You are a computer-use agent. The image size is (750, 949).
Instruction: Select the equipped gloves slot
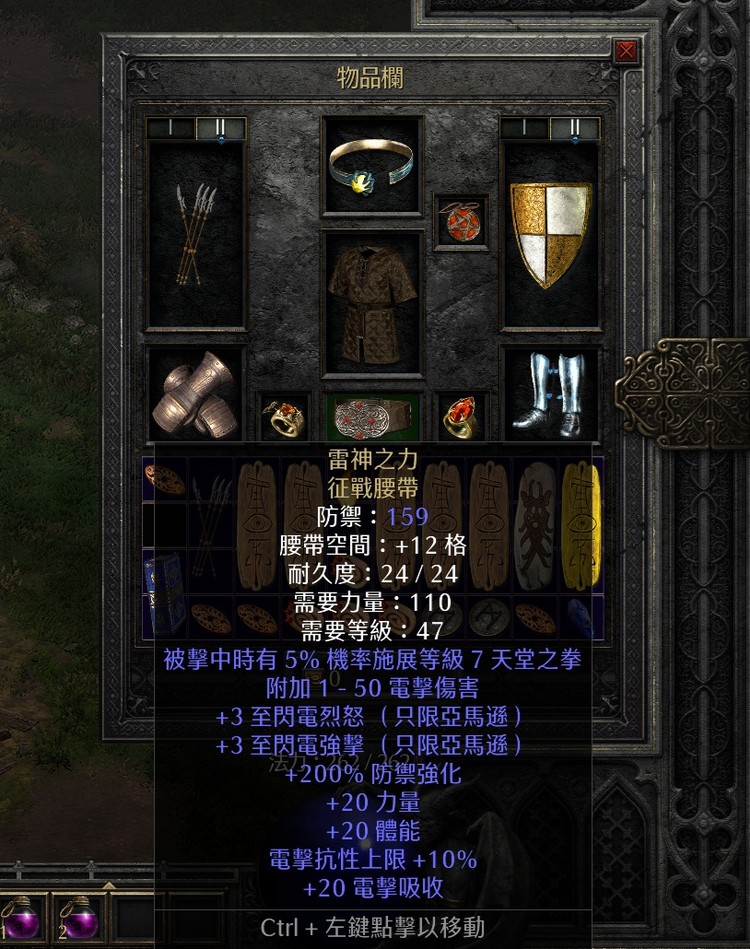[x=195, y=394]
